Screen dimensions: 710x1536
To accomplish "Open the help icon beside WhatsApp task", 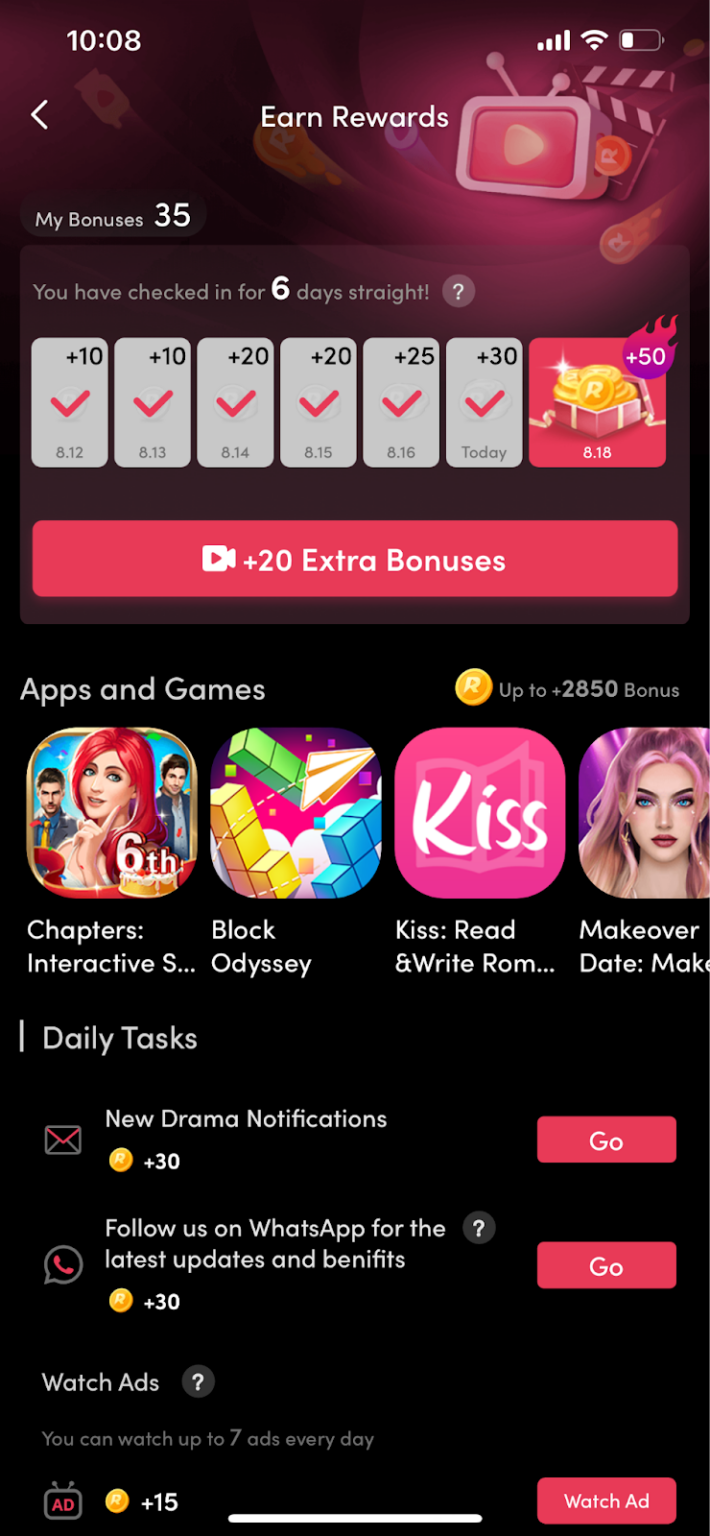I will pyautogui.click(x=479, y=1228).
